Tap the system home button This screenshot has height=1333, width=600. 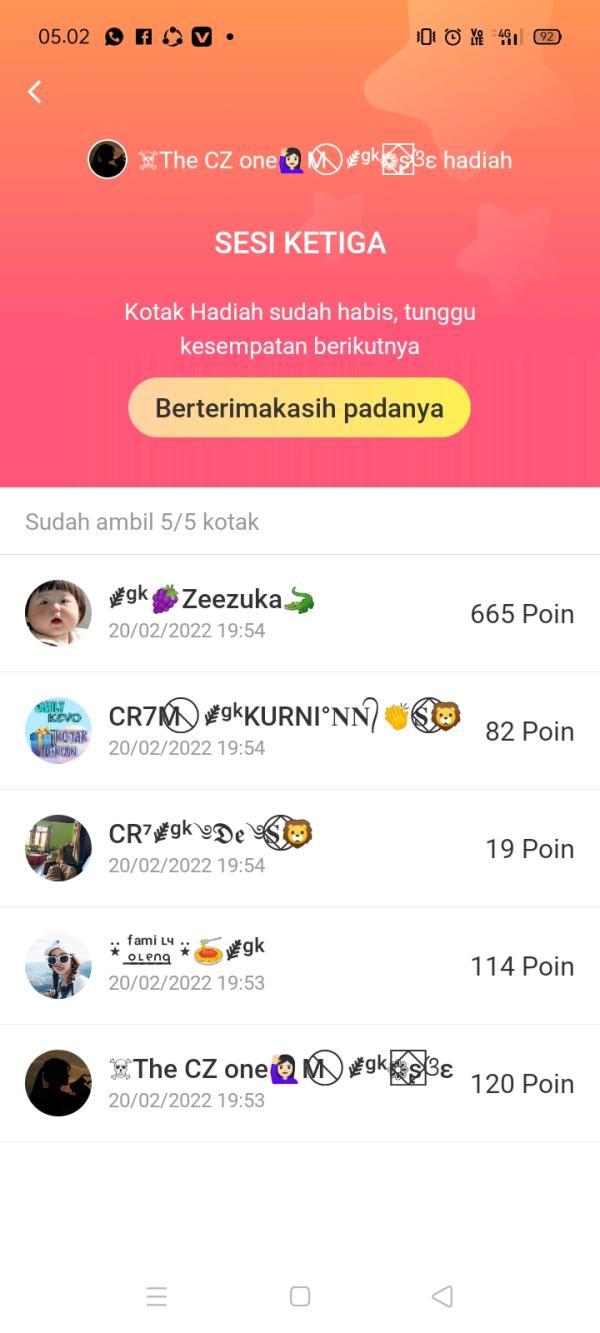click(300, 1296)
